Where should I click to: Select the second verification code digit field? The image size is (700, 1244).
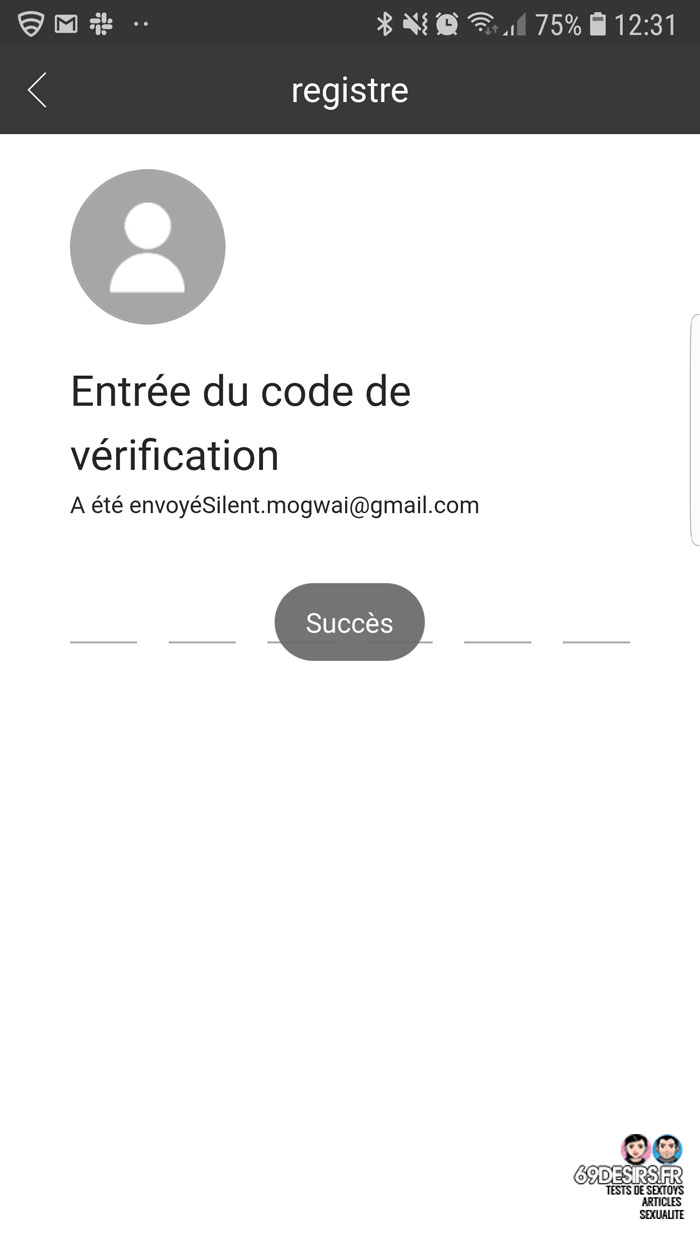202,620
